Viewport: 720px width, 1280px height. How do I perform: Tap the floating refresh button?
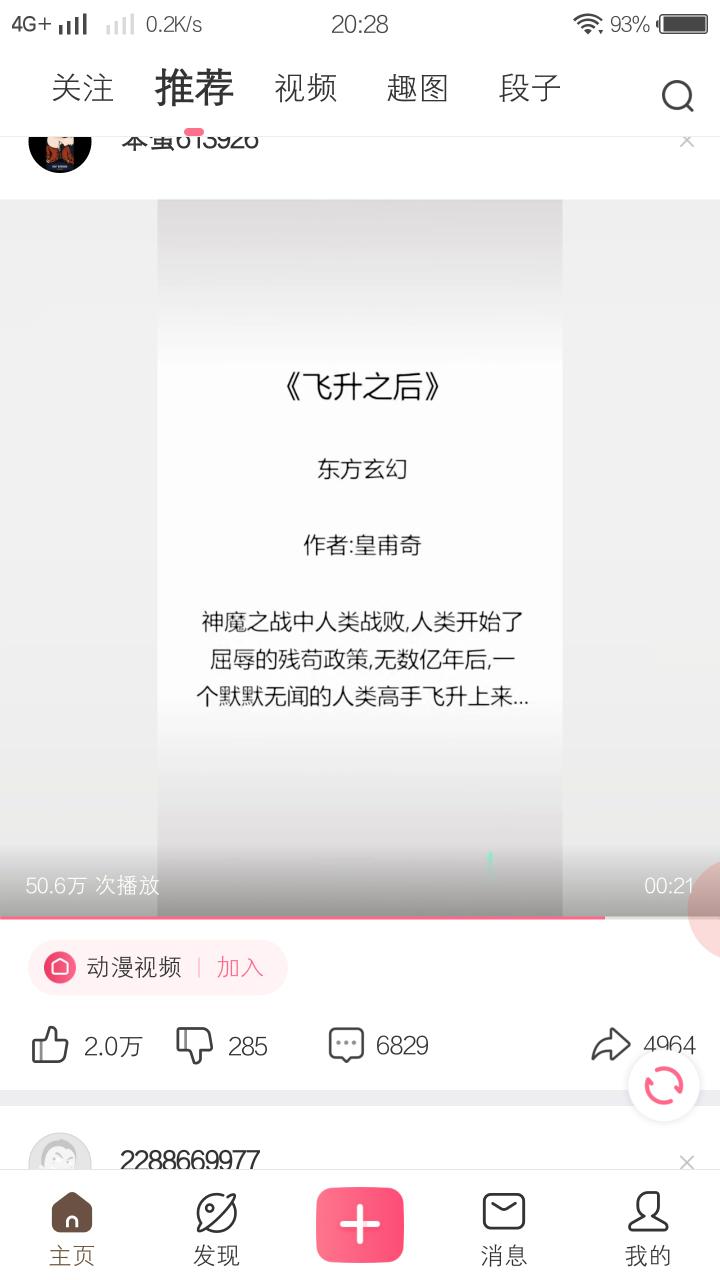point(664,1085)
